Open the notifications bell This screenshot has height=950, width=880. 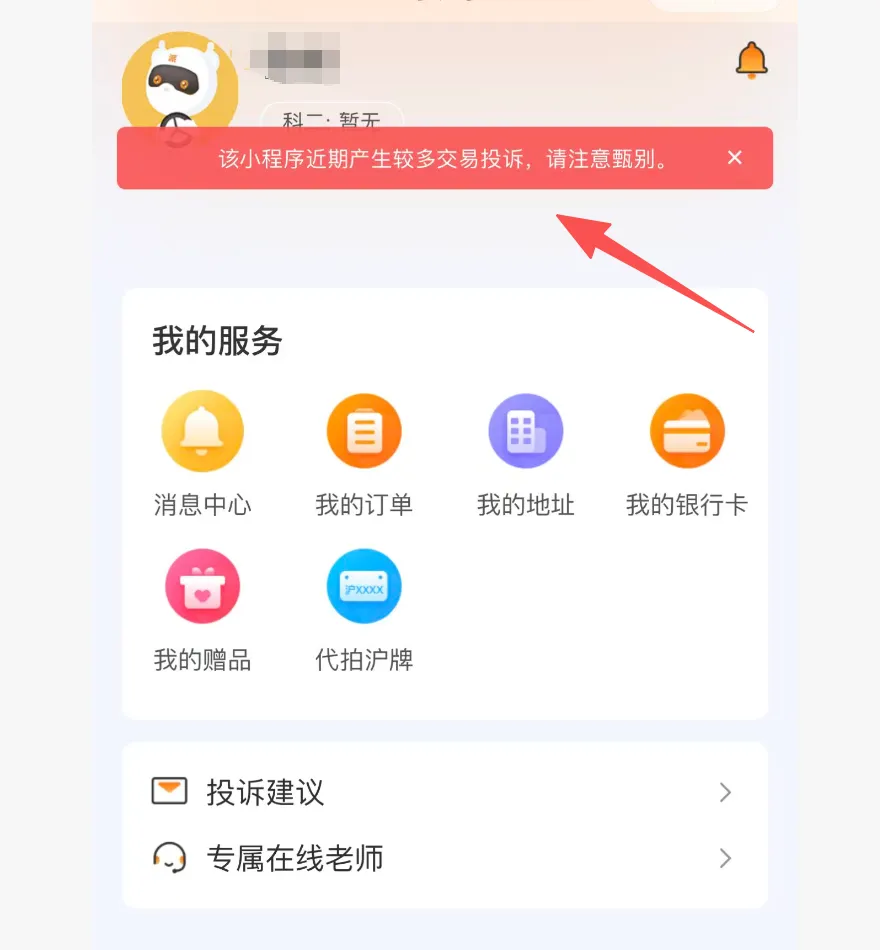pos(751,61)
